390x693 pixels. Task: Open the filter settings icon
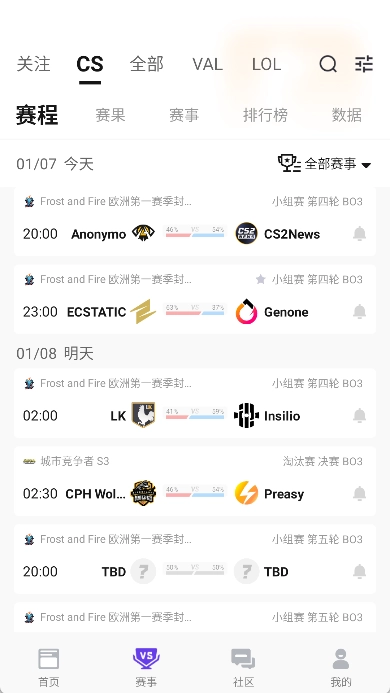[364, 64]
